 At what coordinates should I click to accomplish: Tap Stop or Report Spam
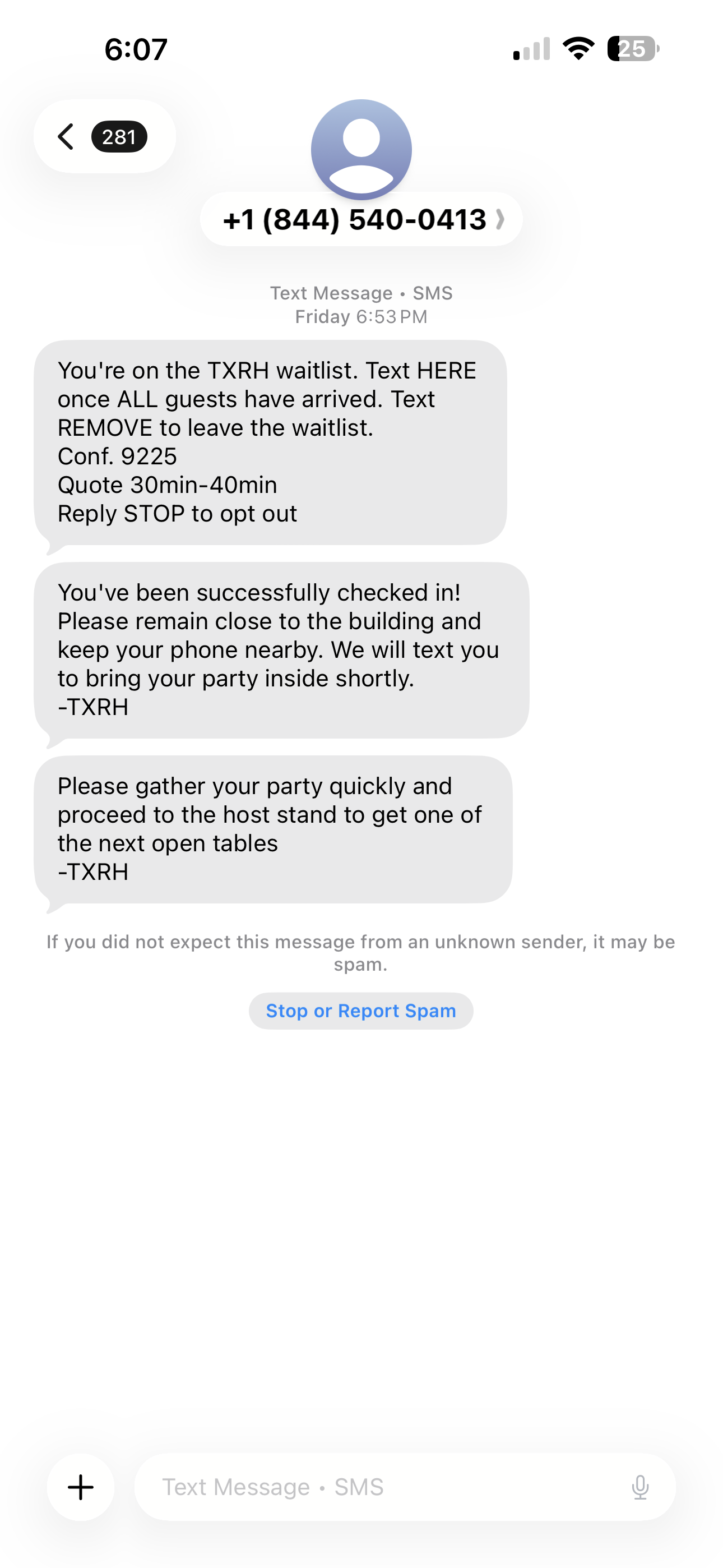[x=360, y=1011]
